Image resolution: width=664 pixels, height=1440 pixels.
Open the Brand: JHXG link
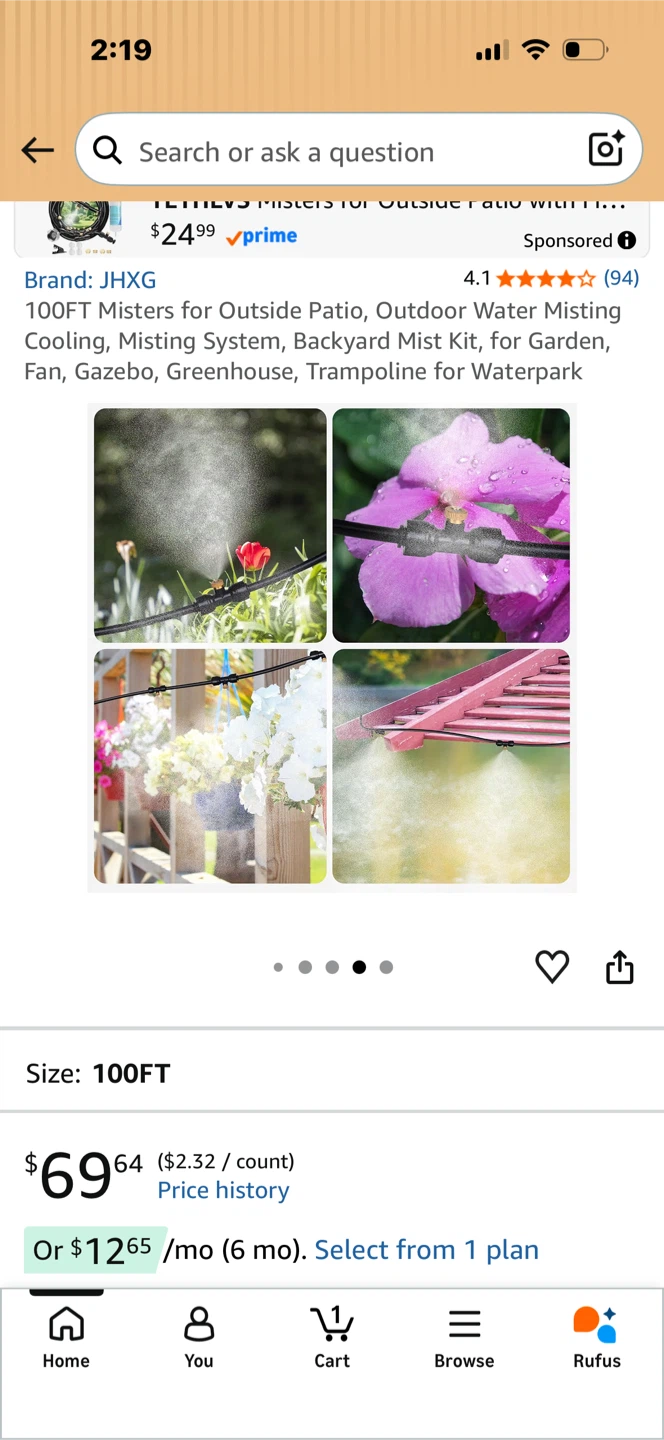tap(90, 280)
